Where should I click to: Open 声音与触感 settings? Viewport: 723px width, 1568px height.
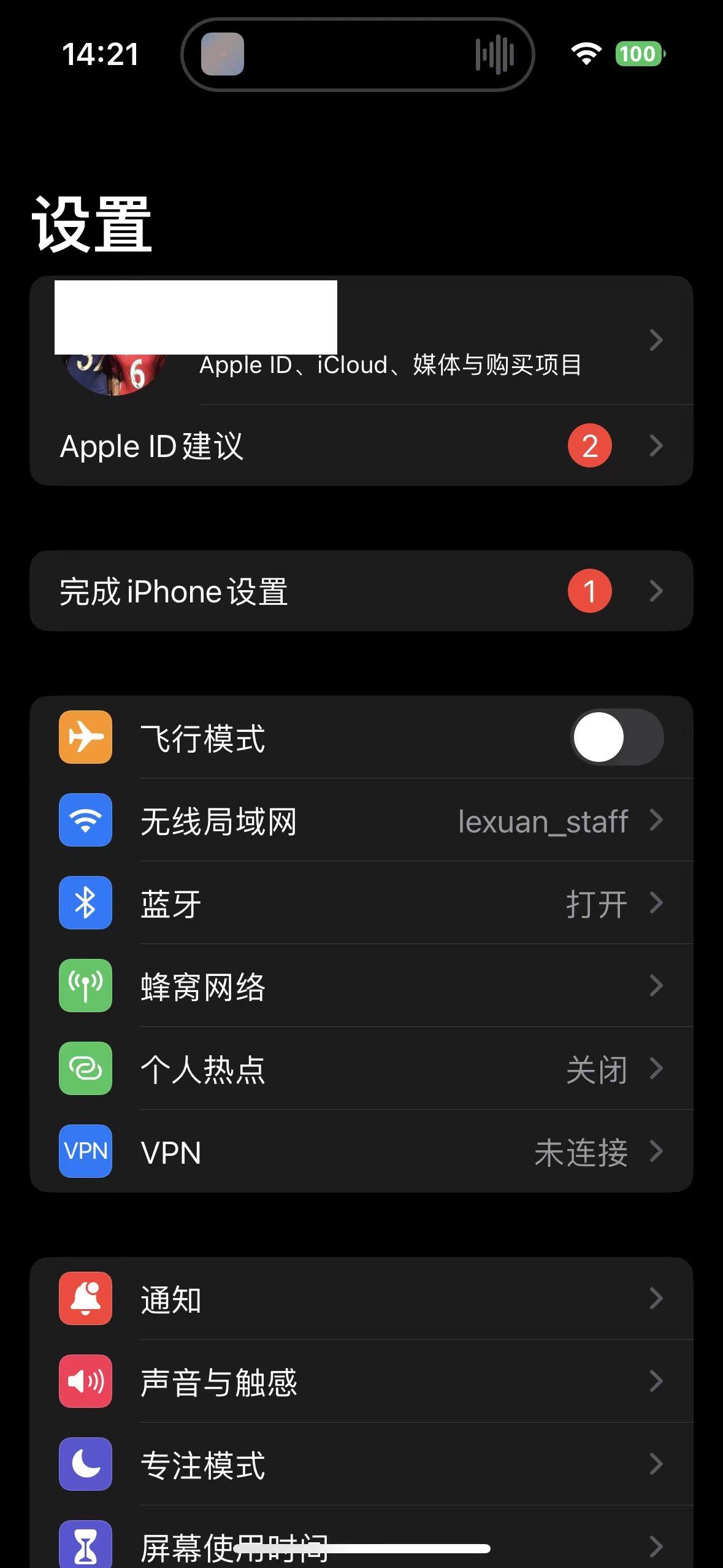[x=361, y=1382]
